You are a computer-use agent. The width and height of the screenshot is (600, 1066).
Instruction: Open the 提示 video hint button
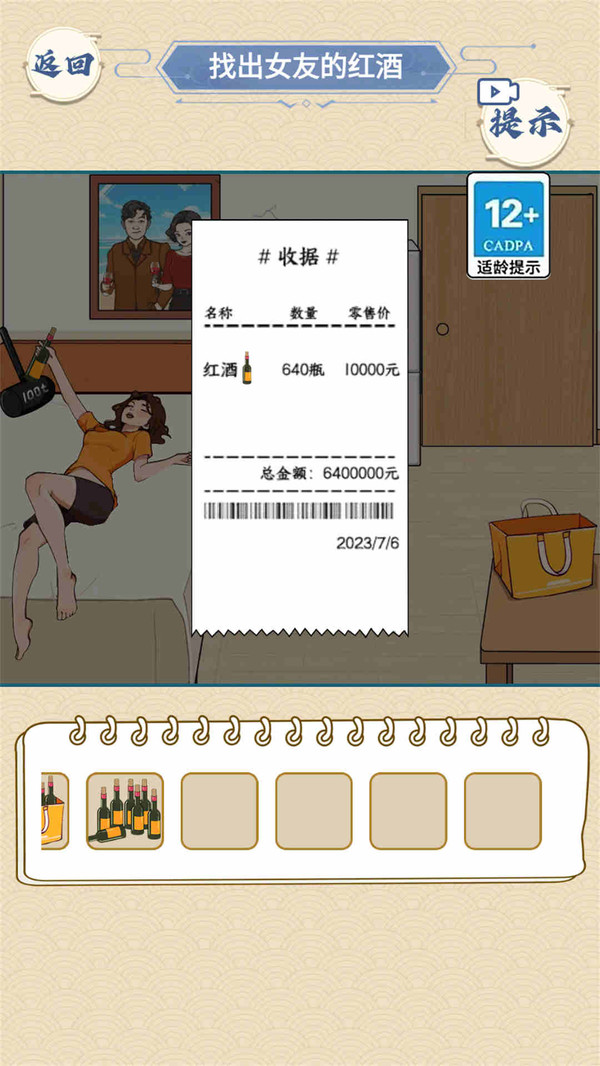click(524, 120)
